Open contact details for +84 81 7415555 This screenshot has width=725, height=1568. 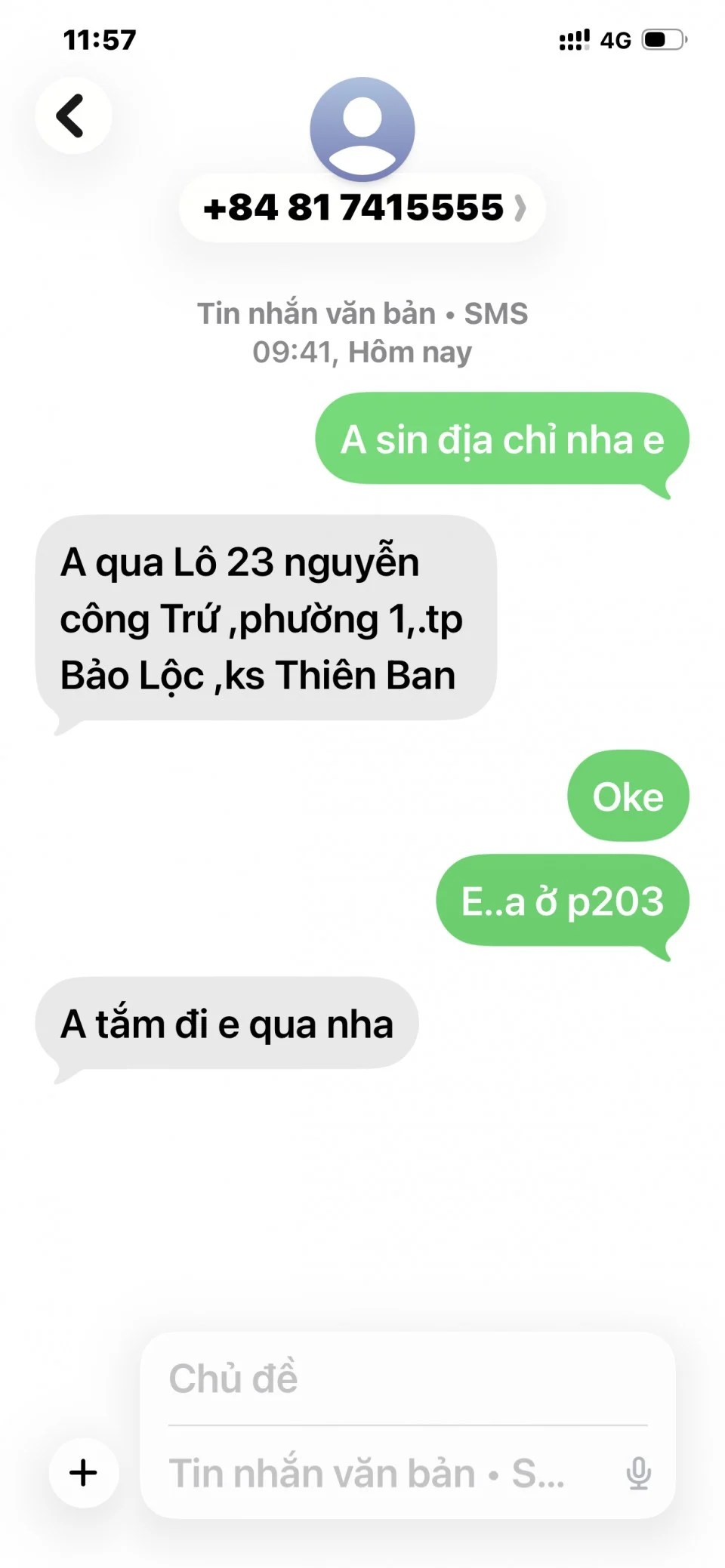tap(362, 208)
